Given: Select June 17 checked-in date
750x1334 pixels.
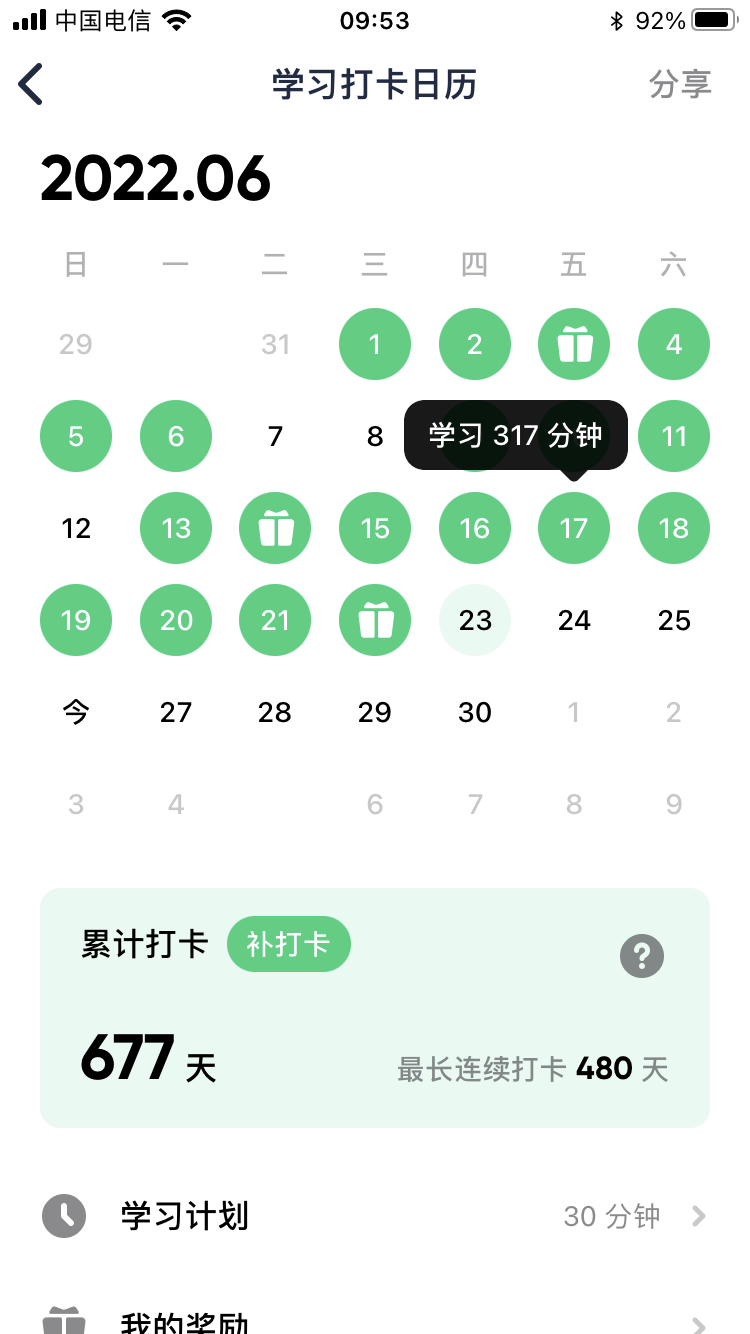Looking at the screenshot, I should [574, 528].
